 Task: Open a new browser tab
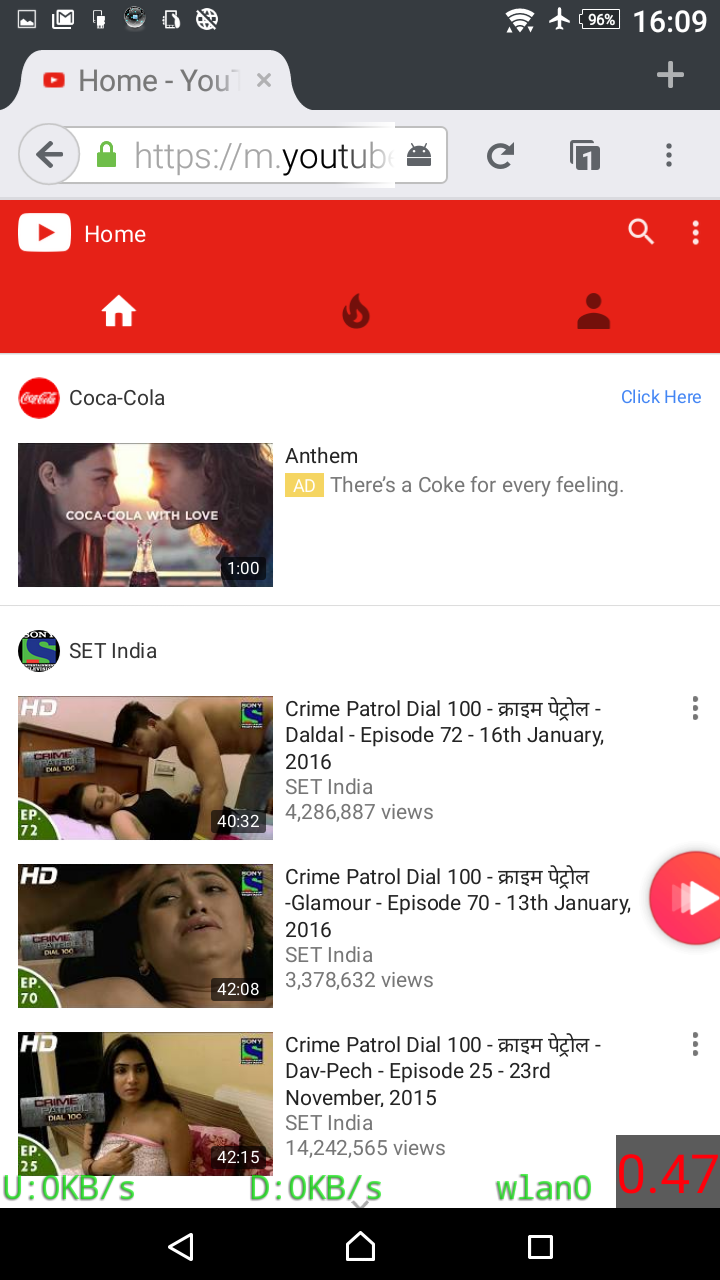click(x=670, y=75)
